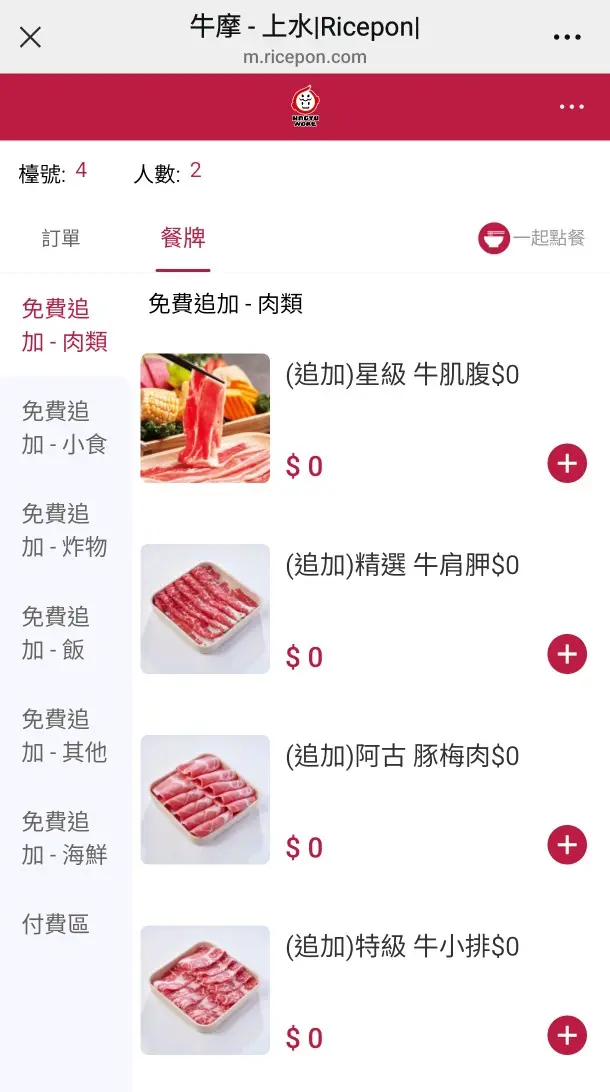Switch to the 訂單 tab

click(x=61, y=238)
